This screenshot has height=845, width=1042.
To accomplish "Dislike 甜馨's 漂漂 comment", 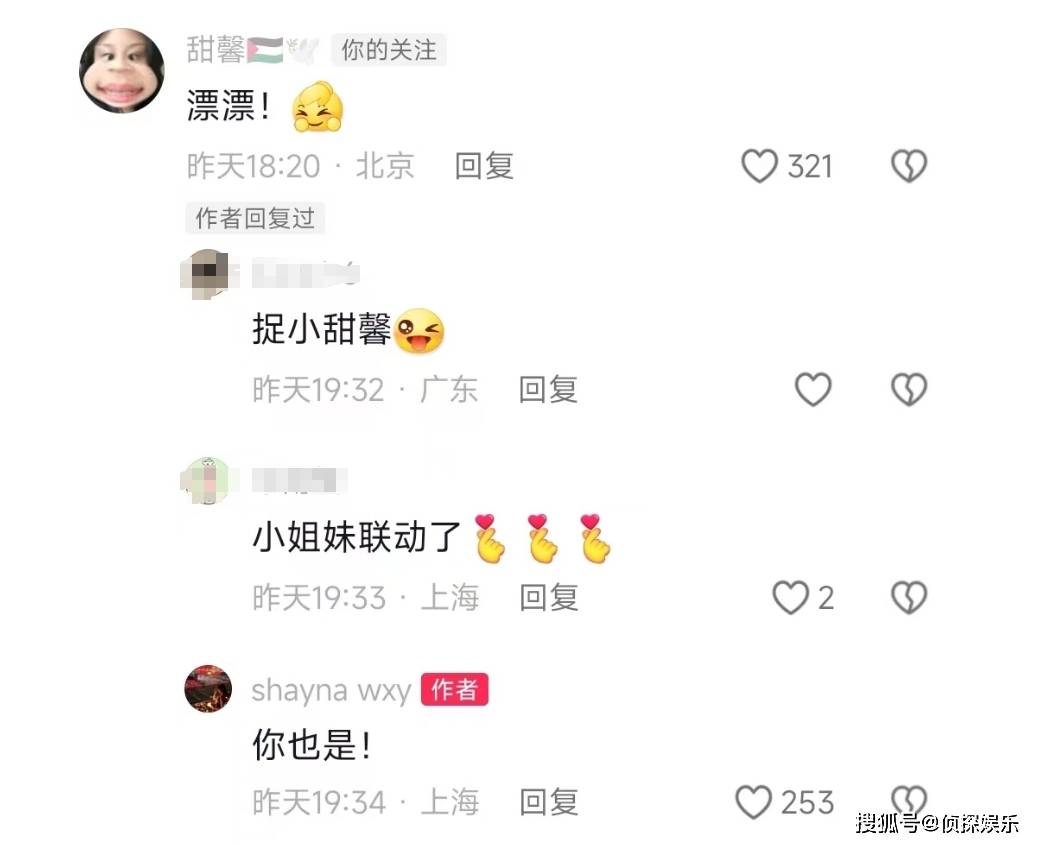I will [x=908, y=166].
